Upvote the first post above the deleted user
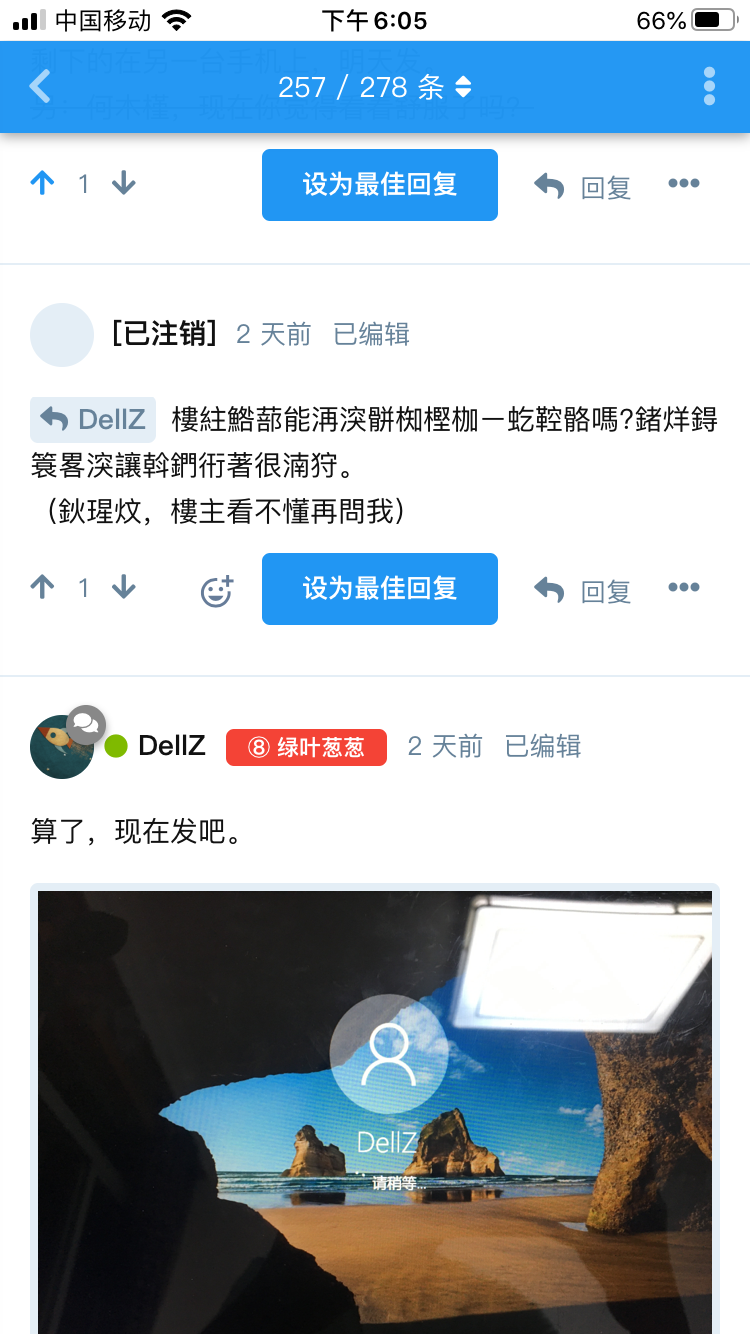 point(42,184)
